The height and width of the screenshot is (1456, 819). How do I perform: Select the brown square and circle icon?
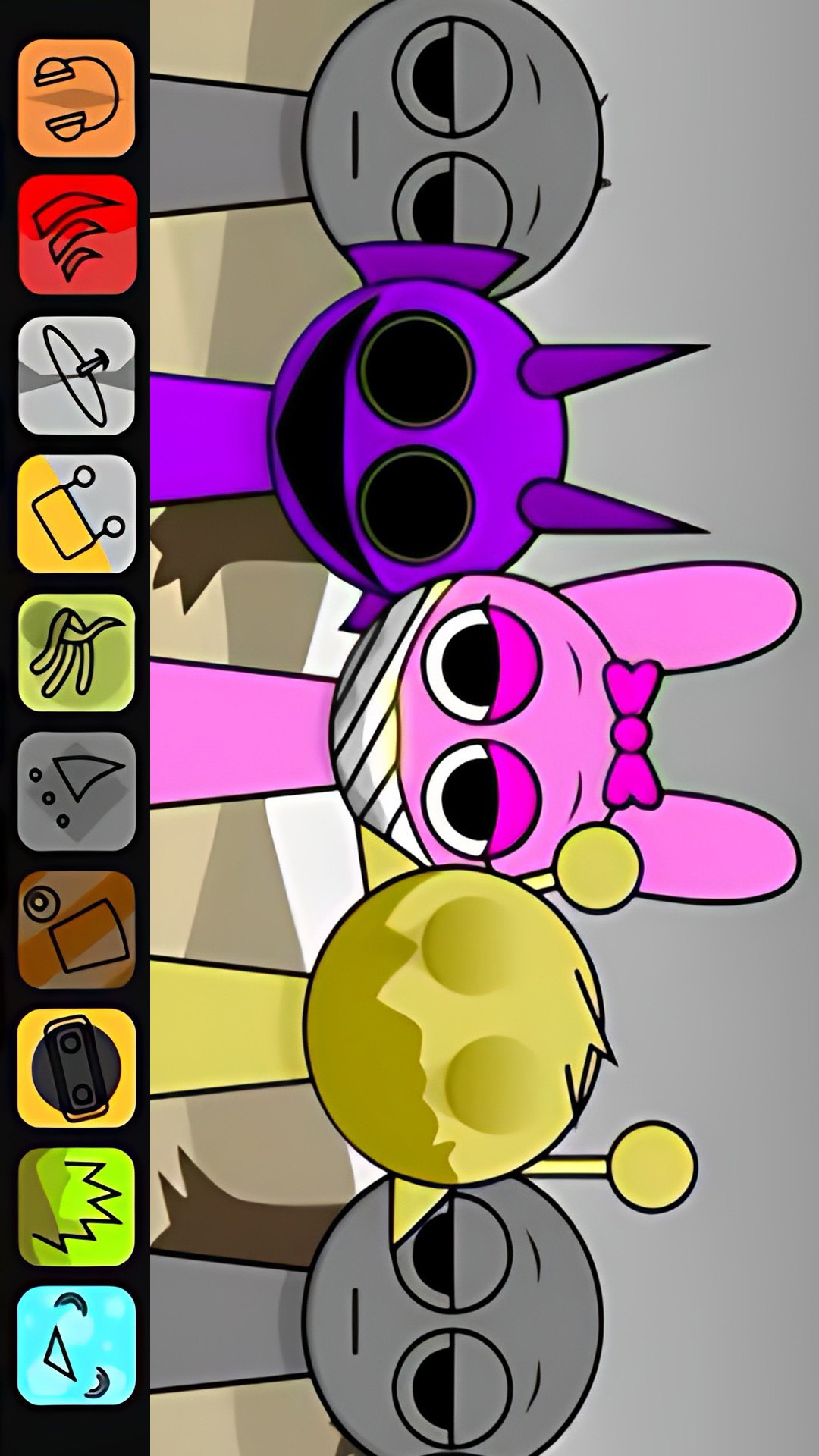click(77, 930)
